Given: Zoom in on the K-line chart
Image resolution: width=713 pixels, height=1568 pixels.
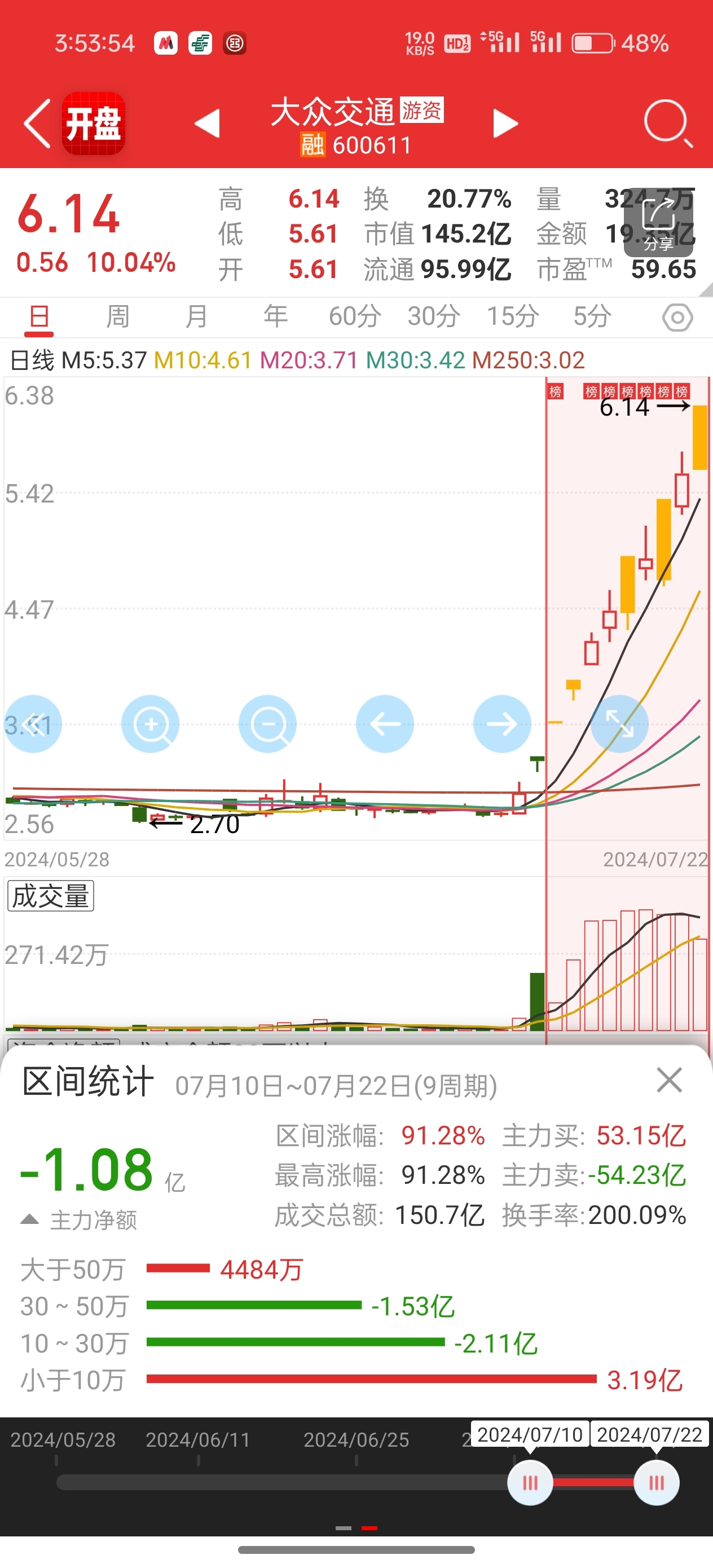Looking at the screenshot, I should pyautogui.click(x=151, y=724).
